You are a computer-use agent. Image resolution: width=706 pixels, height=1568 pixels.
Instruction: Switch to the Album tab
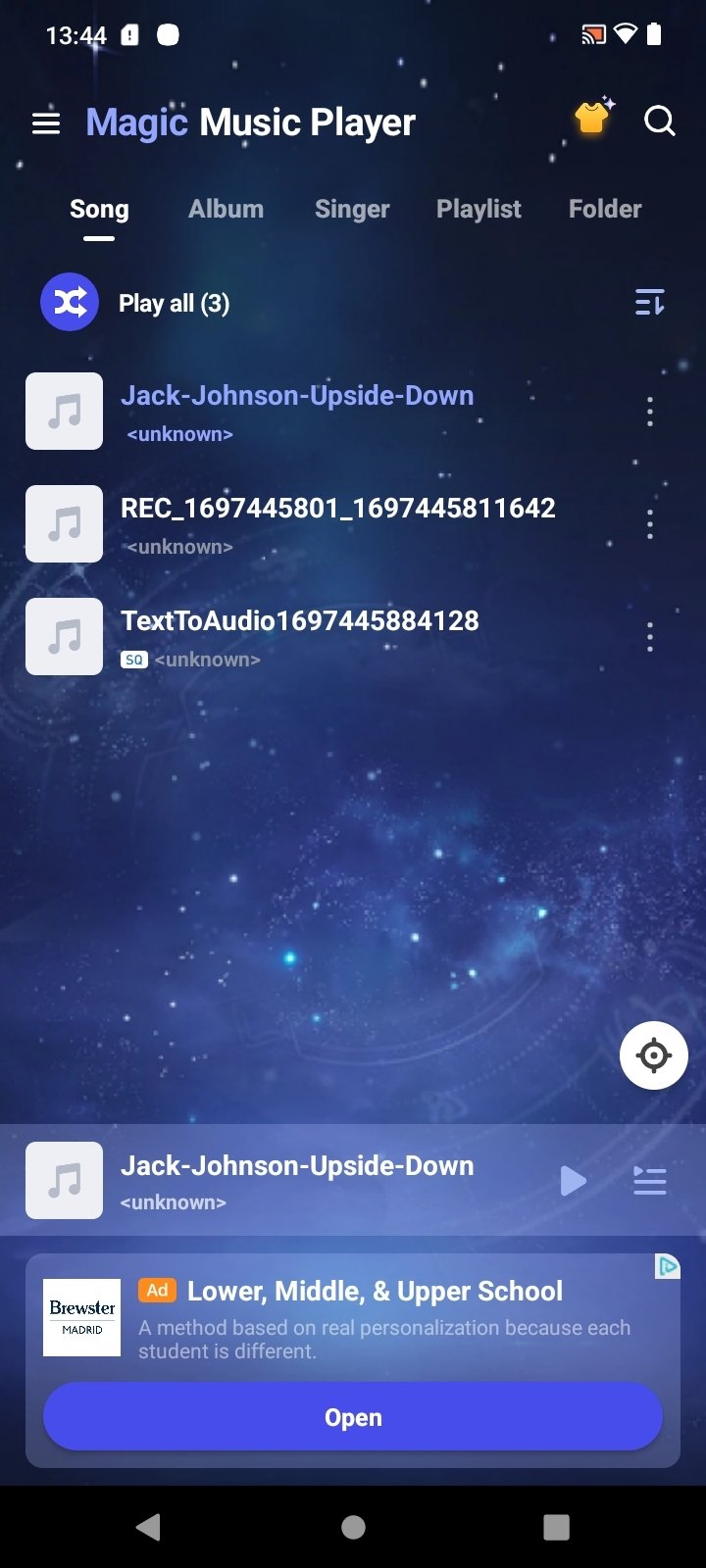[226, 209]
